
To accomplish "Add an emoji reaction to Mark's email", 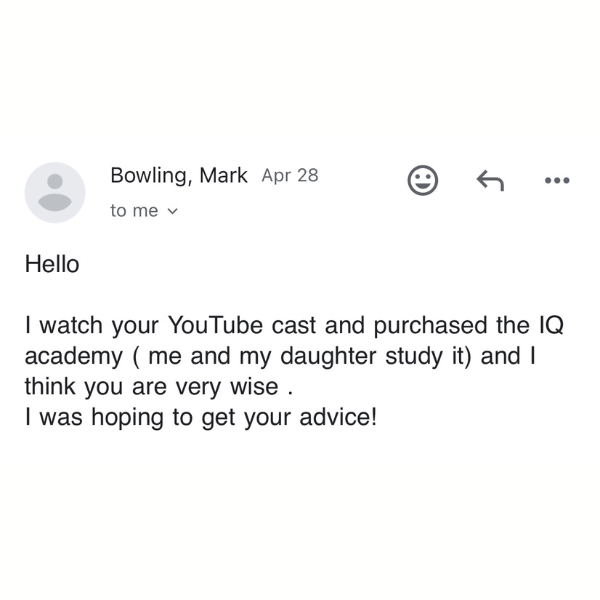I will tap(423, 180).
